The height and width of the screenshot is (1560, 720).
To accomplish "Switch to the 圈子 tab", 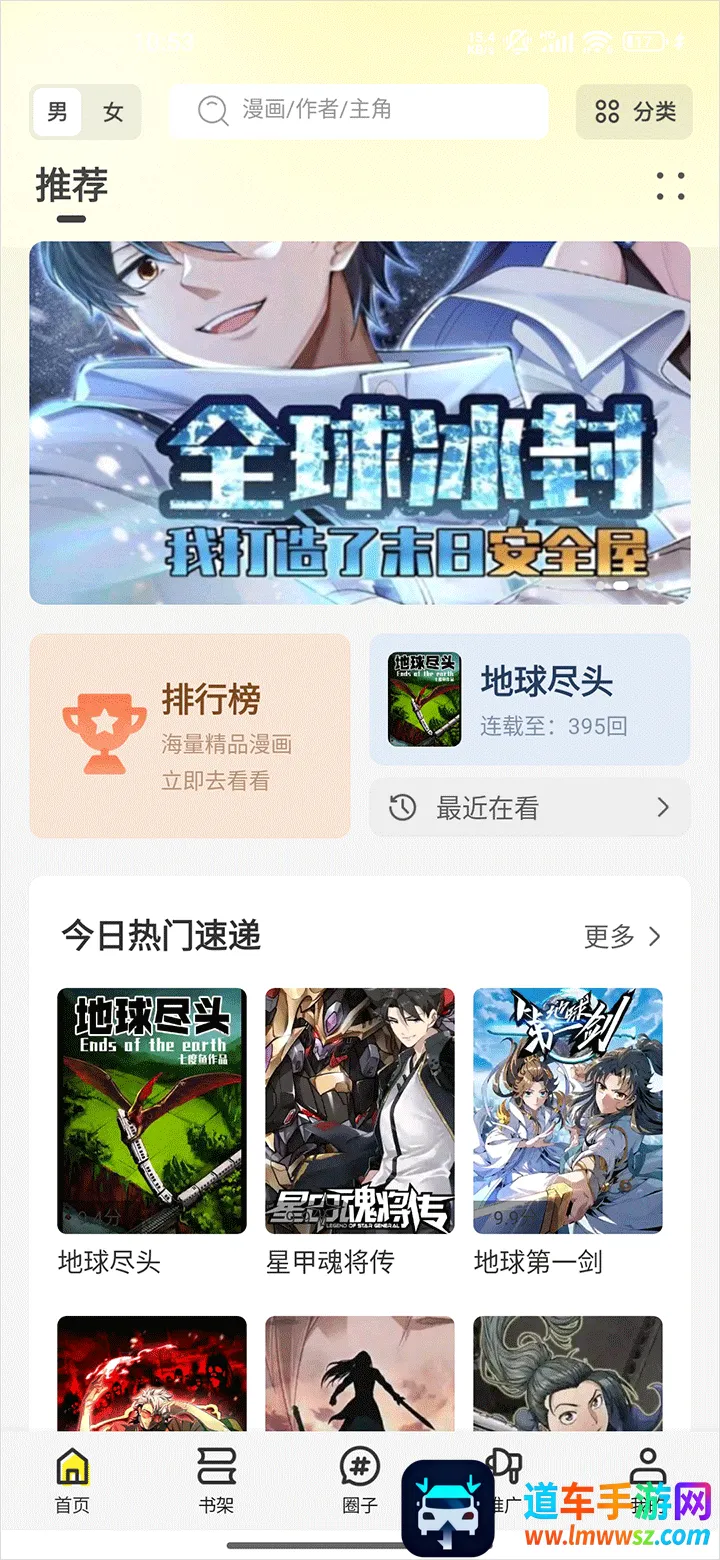I will (360, 1481).
